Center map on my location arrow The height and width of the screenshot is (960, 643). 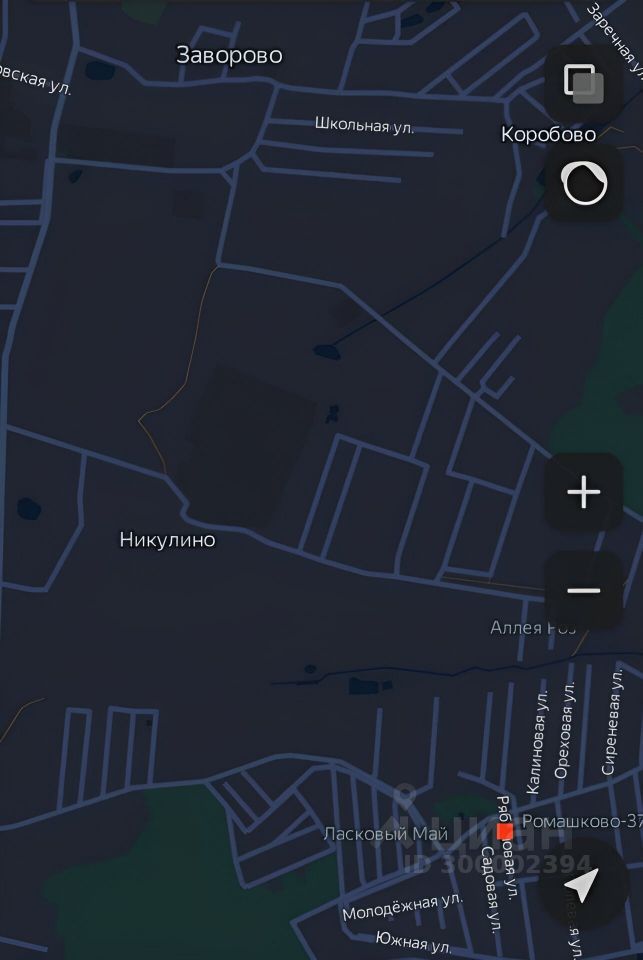pyautogui.click(x=583, y=885)
